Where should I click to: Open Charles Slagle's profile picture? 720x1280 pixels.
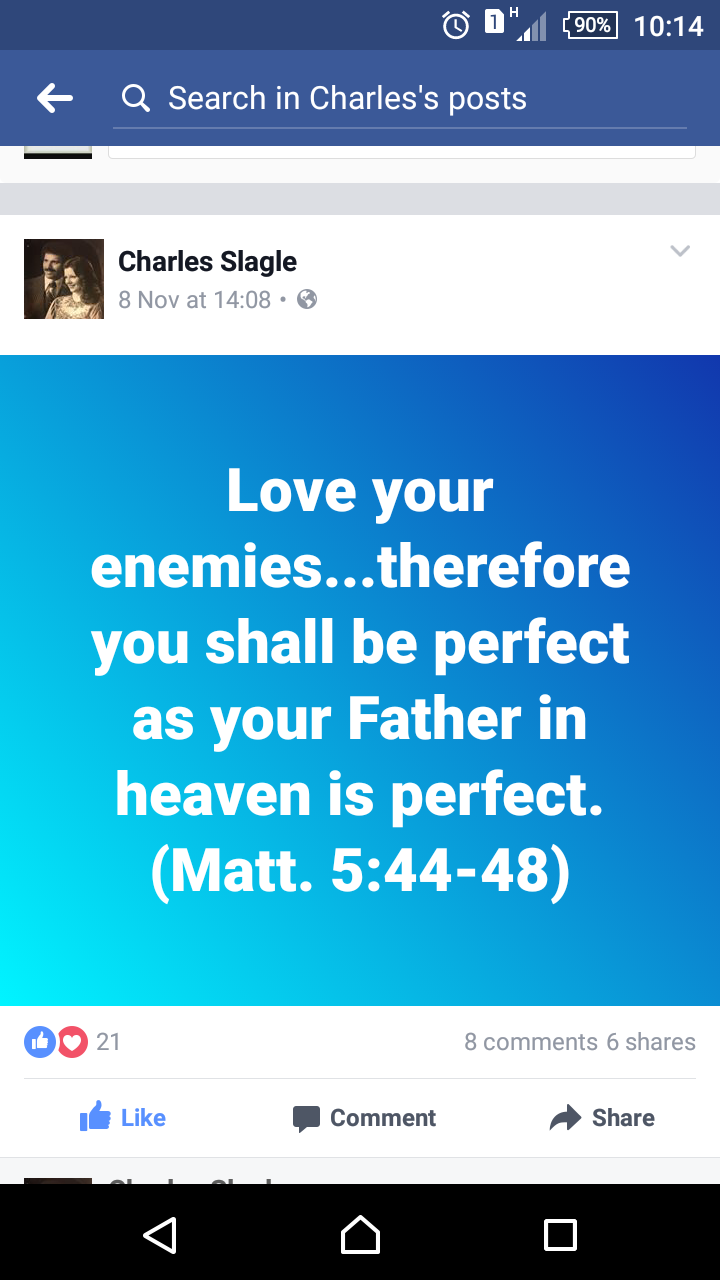point(64,279)
